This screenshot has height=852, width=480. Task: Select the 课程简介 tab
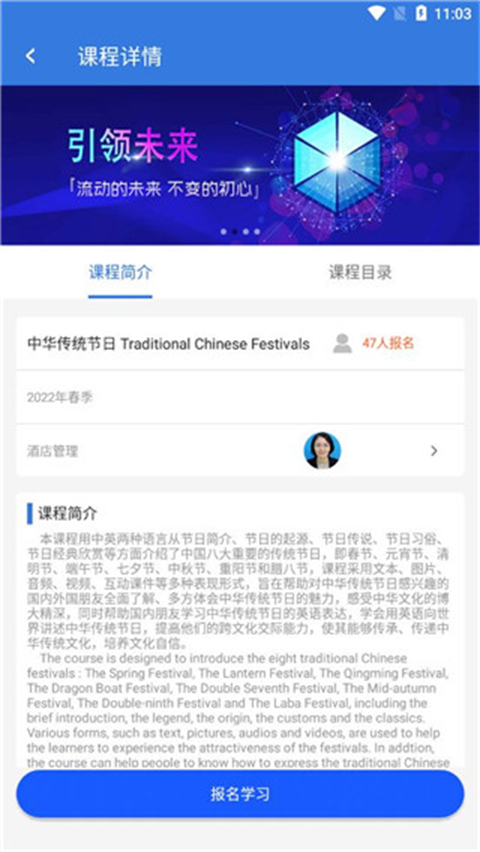click(120, 272)
